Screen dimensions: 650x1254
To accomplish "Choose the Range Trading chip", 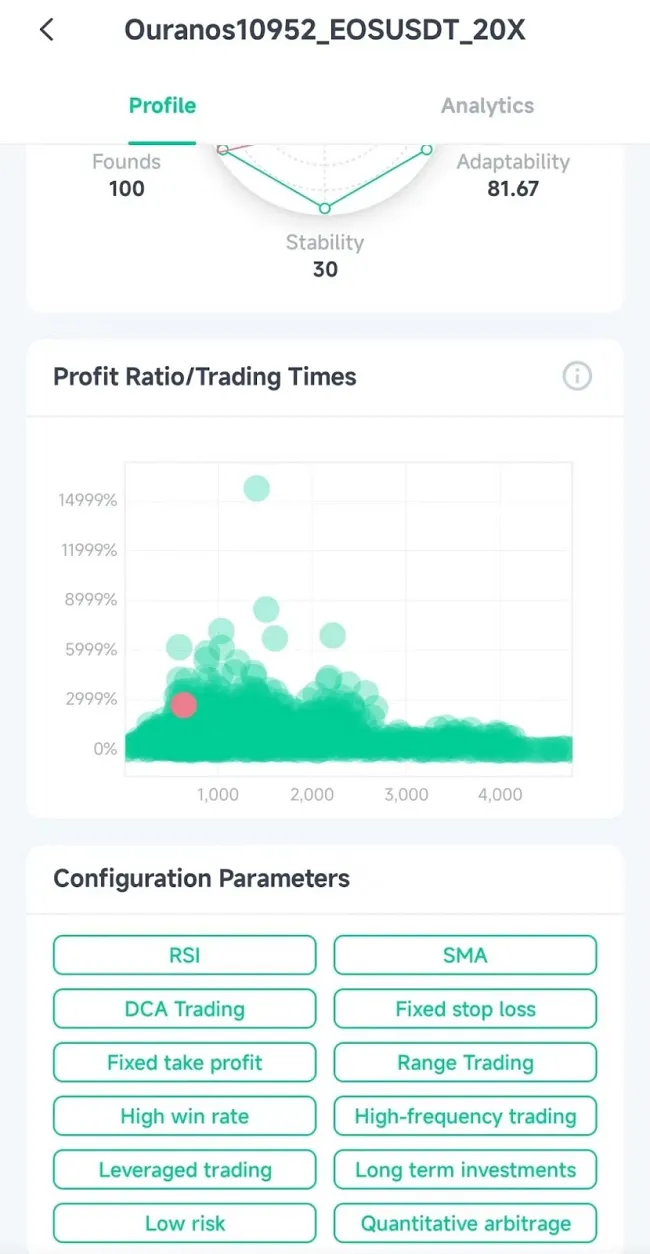I will (x=465, y=1062).
